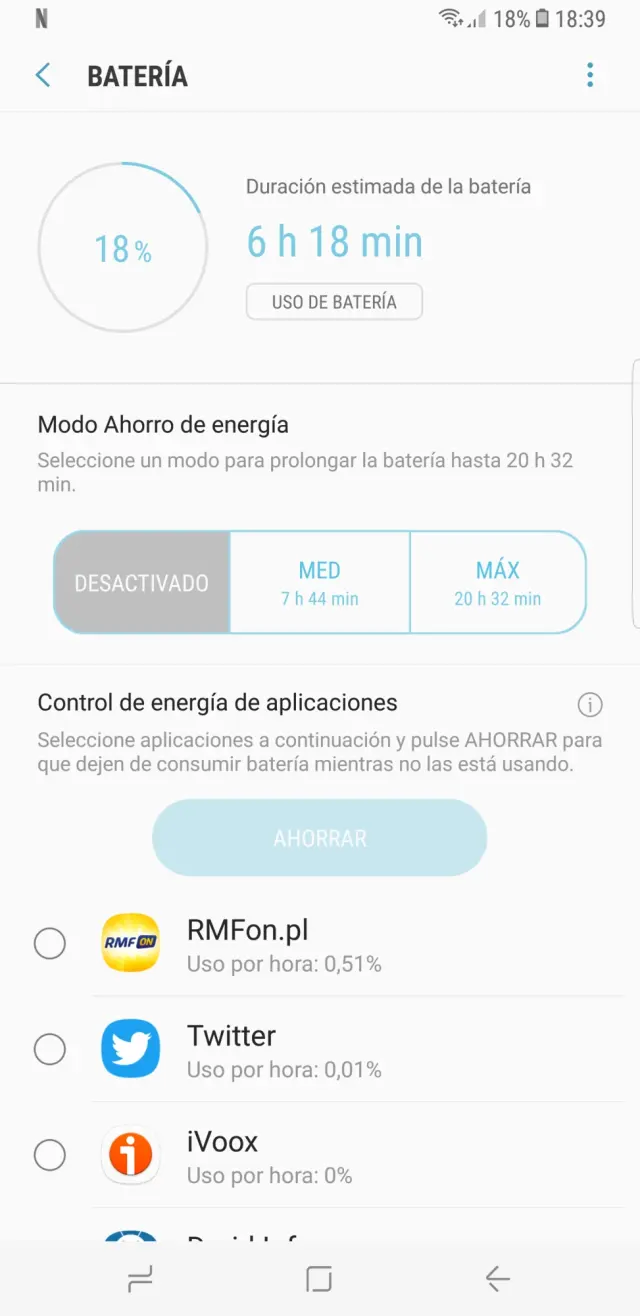This screenshot has height=1316, width=640.
Task: Open iVoox battery usage row
Action: [380, 1156]
